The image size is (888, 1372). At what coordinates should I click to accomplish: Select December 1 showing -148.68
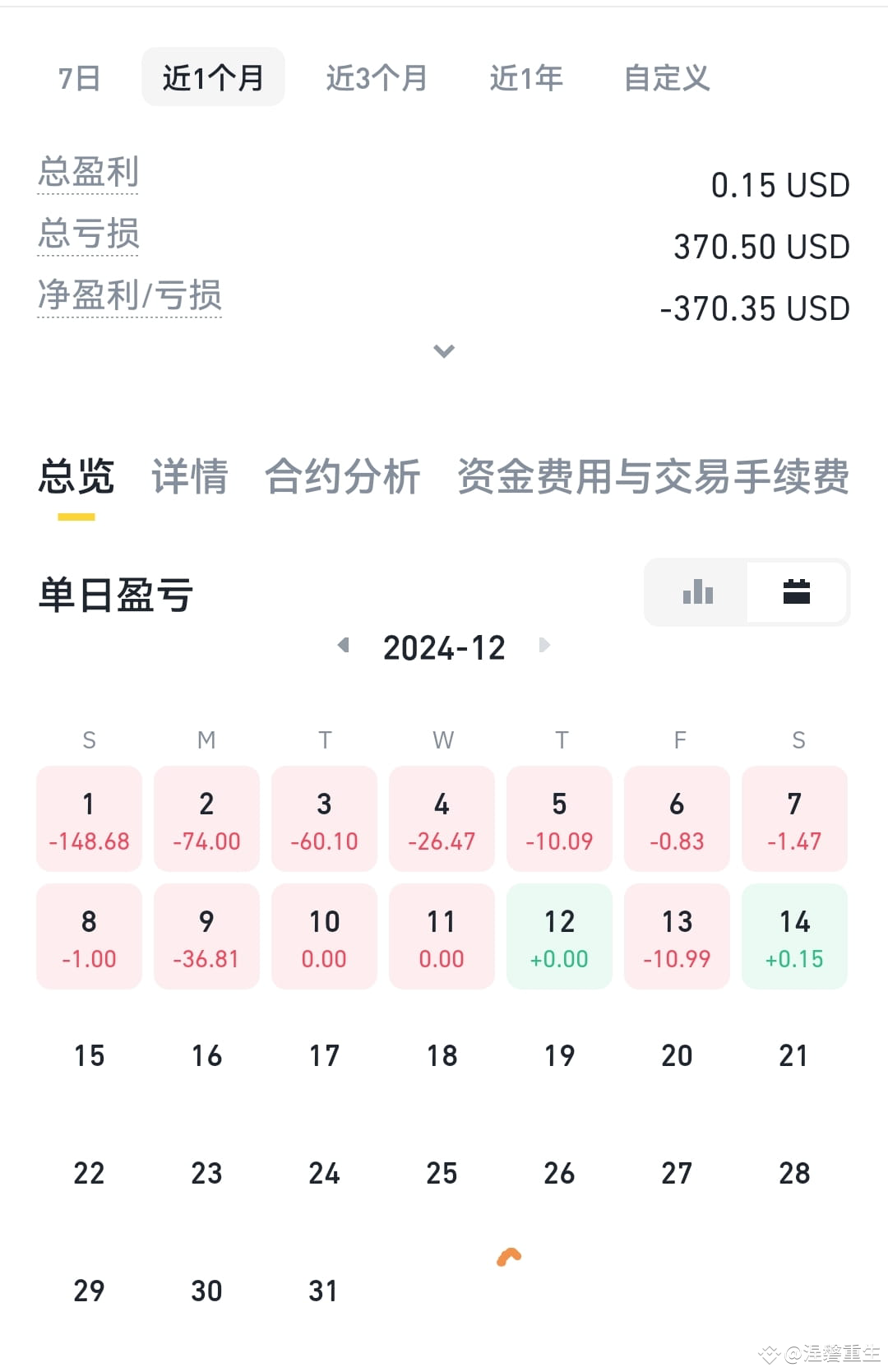click(x=89, y=818)
